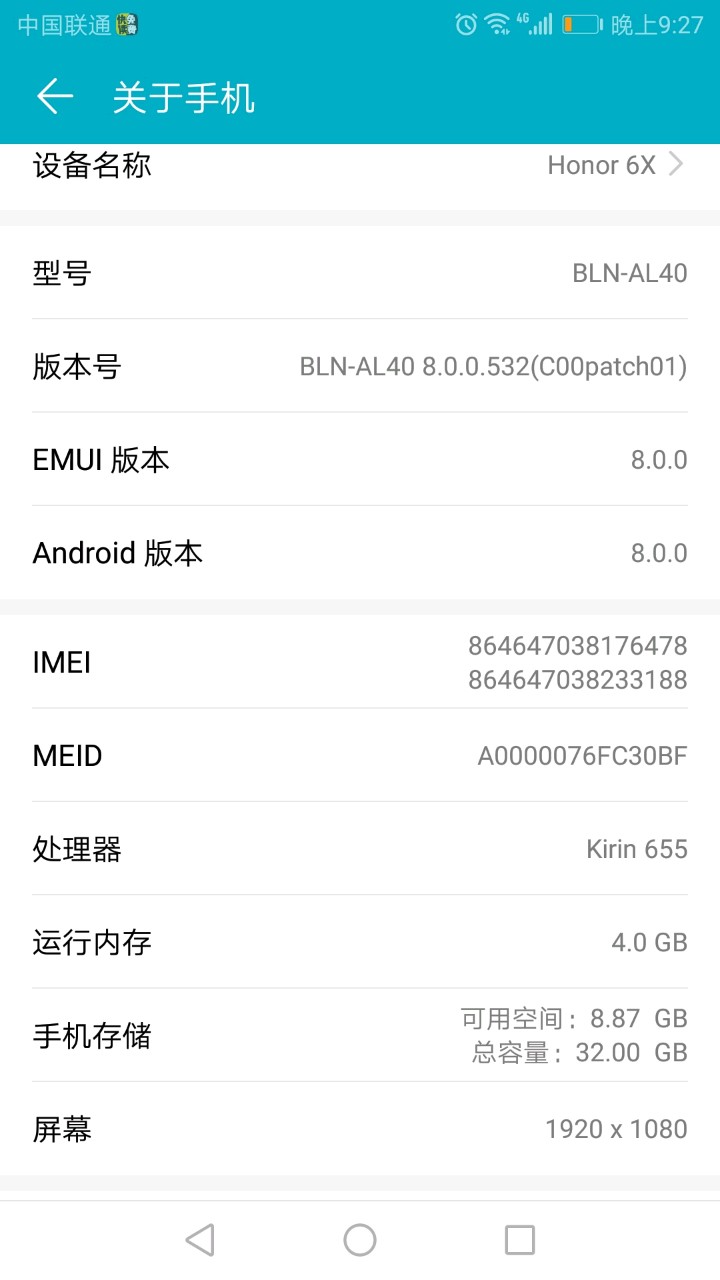Open the recent apps overview
Viewport: 720px width, 1280px height.
(520, 1240)
